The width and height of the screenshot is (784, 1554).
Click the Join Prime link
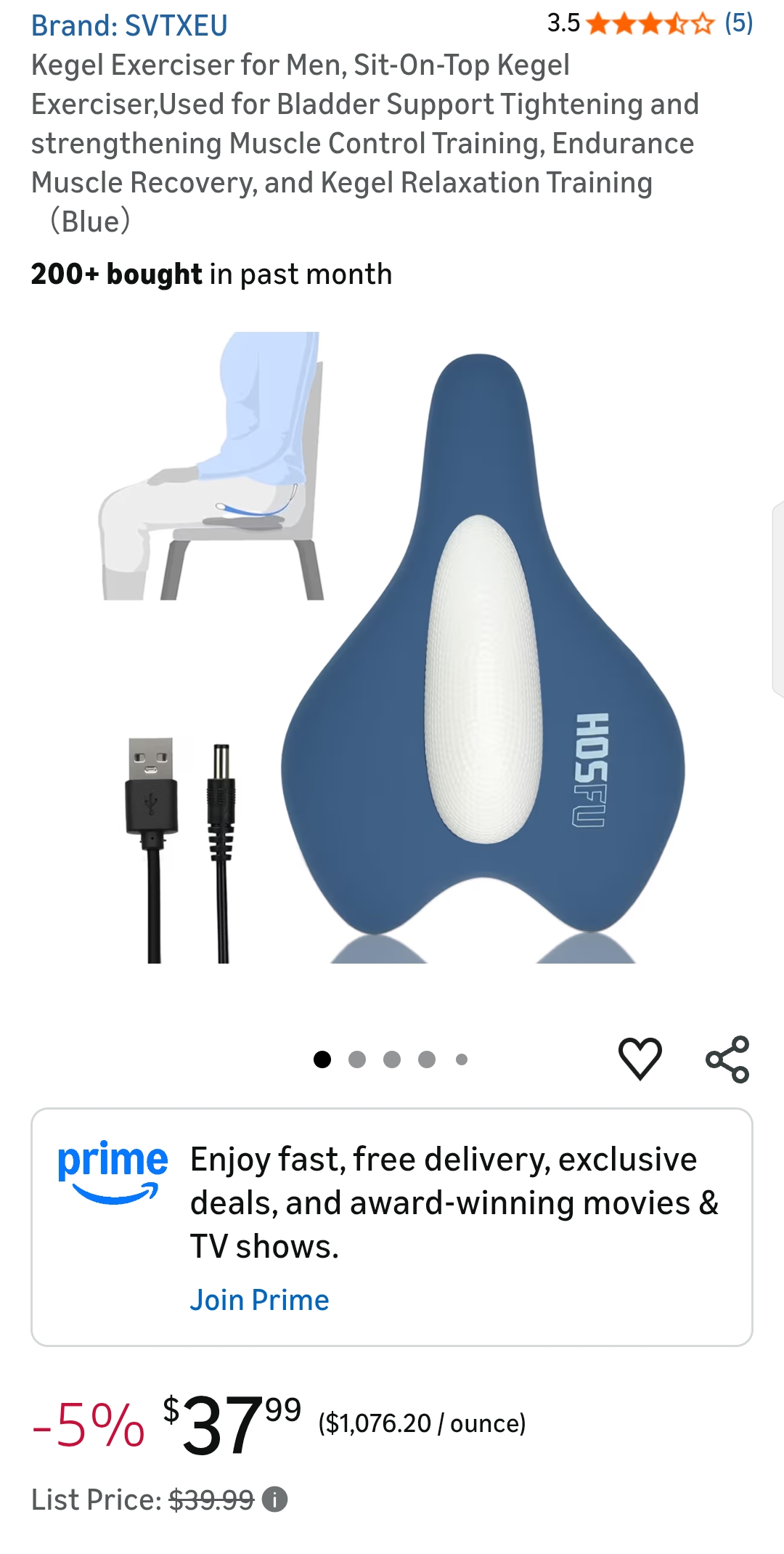click(x=260, y=1299)
